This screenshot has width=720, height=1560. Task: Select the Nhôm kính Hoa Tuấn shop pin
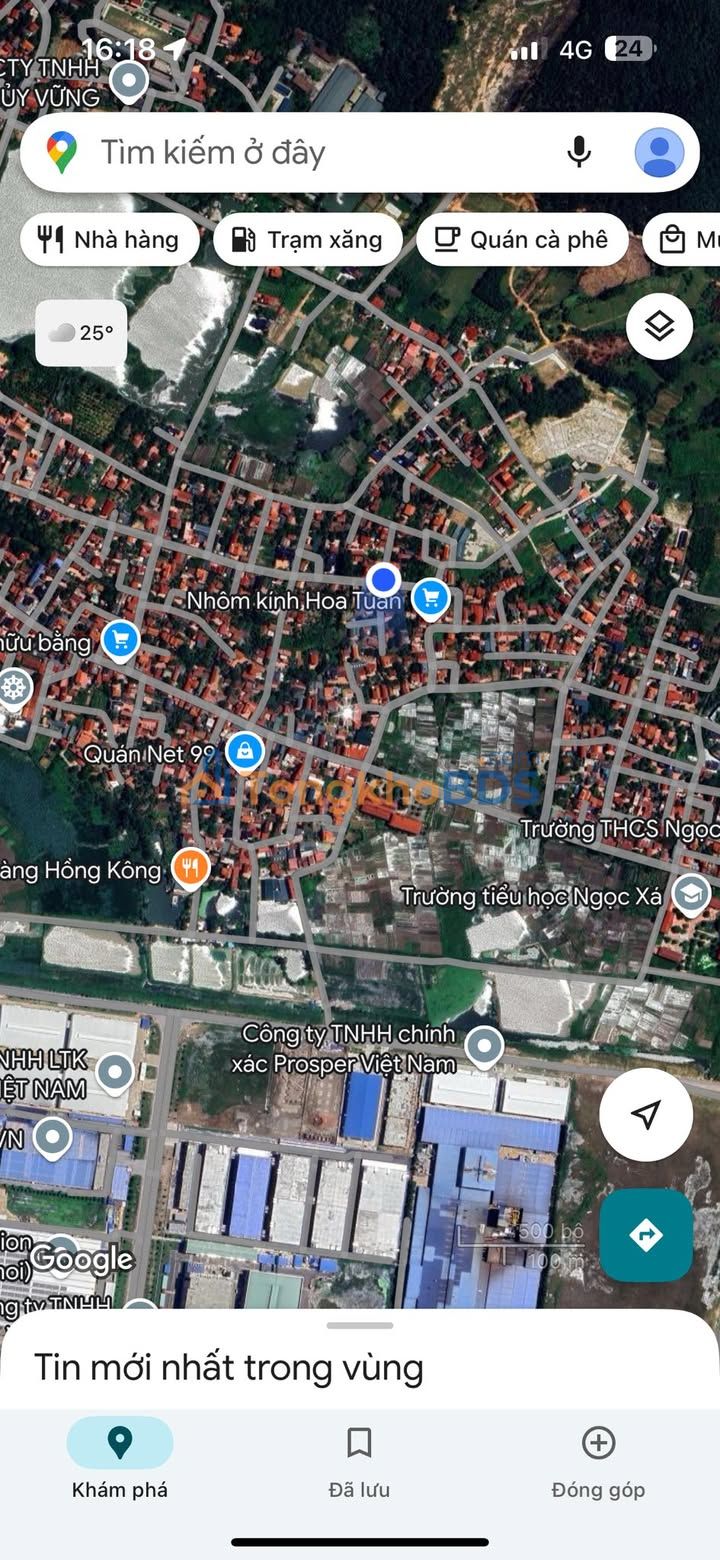pos(431,598)
